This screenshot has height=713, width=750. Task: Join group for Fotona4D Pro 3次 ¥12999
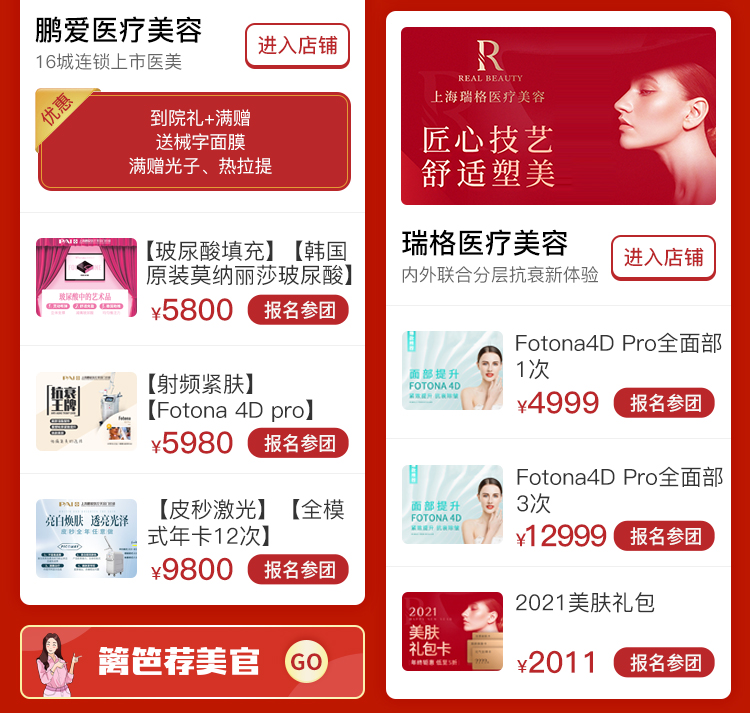coord(664,536)
